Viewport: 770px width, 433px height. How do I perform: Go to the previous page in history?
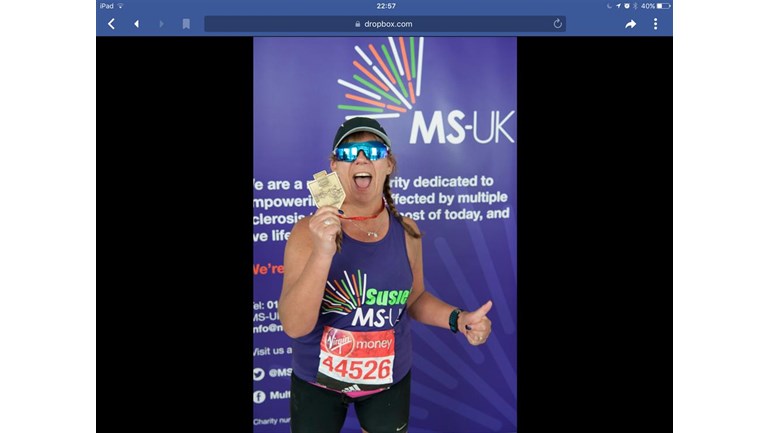136,24
